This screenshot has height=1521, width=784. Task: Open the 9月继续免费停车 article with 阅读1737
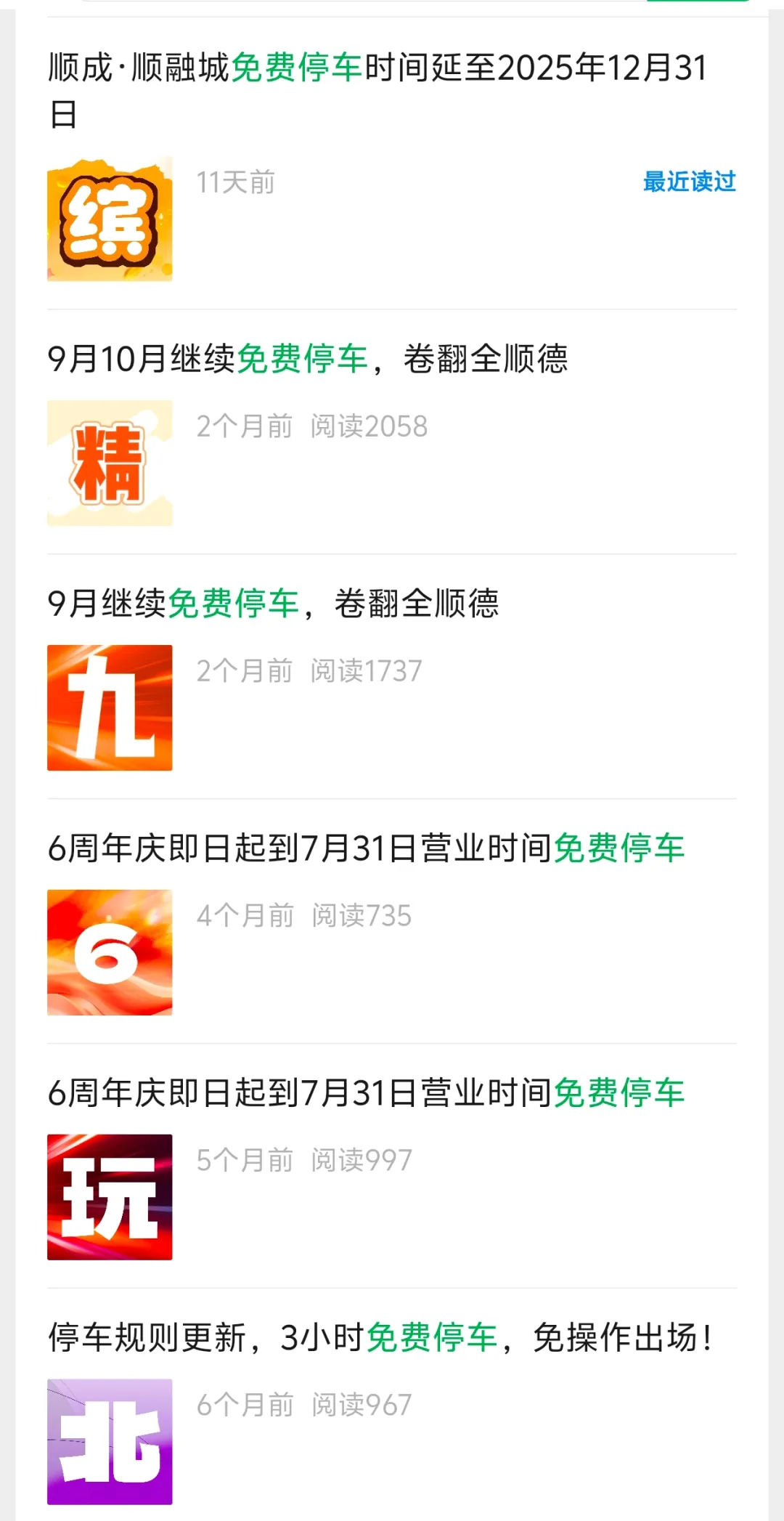(x=274, y=604)
